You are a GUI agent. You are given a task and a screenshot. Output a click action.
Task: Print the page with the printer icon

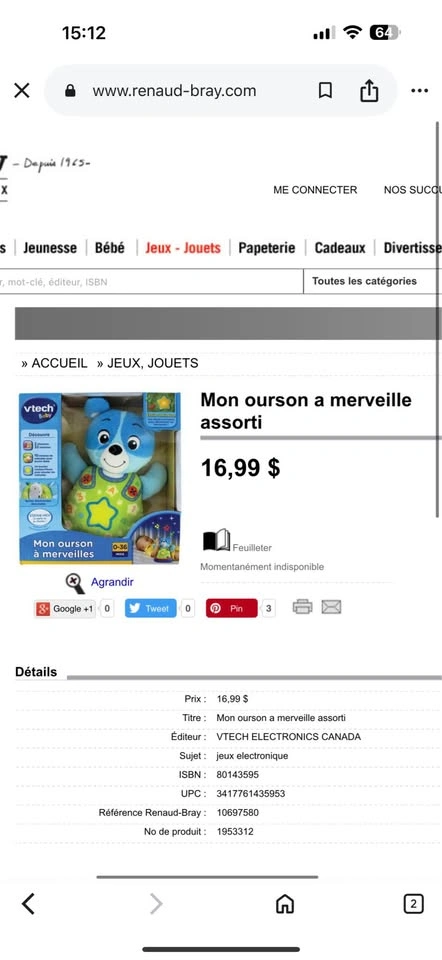click(302, 607)
